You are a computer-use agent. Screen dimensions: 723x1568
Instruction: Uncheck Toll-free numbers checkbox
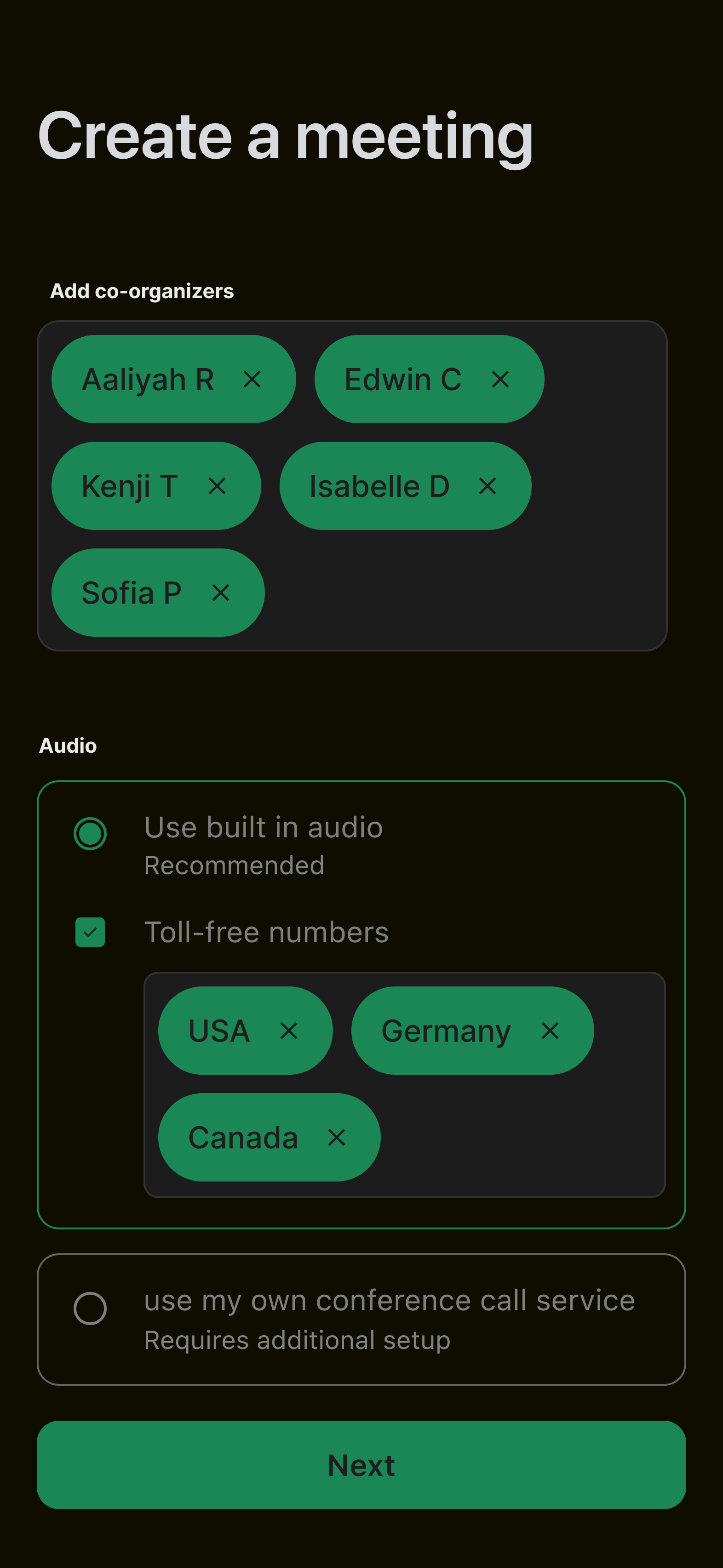click(90, 933)
